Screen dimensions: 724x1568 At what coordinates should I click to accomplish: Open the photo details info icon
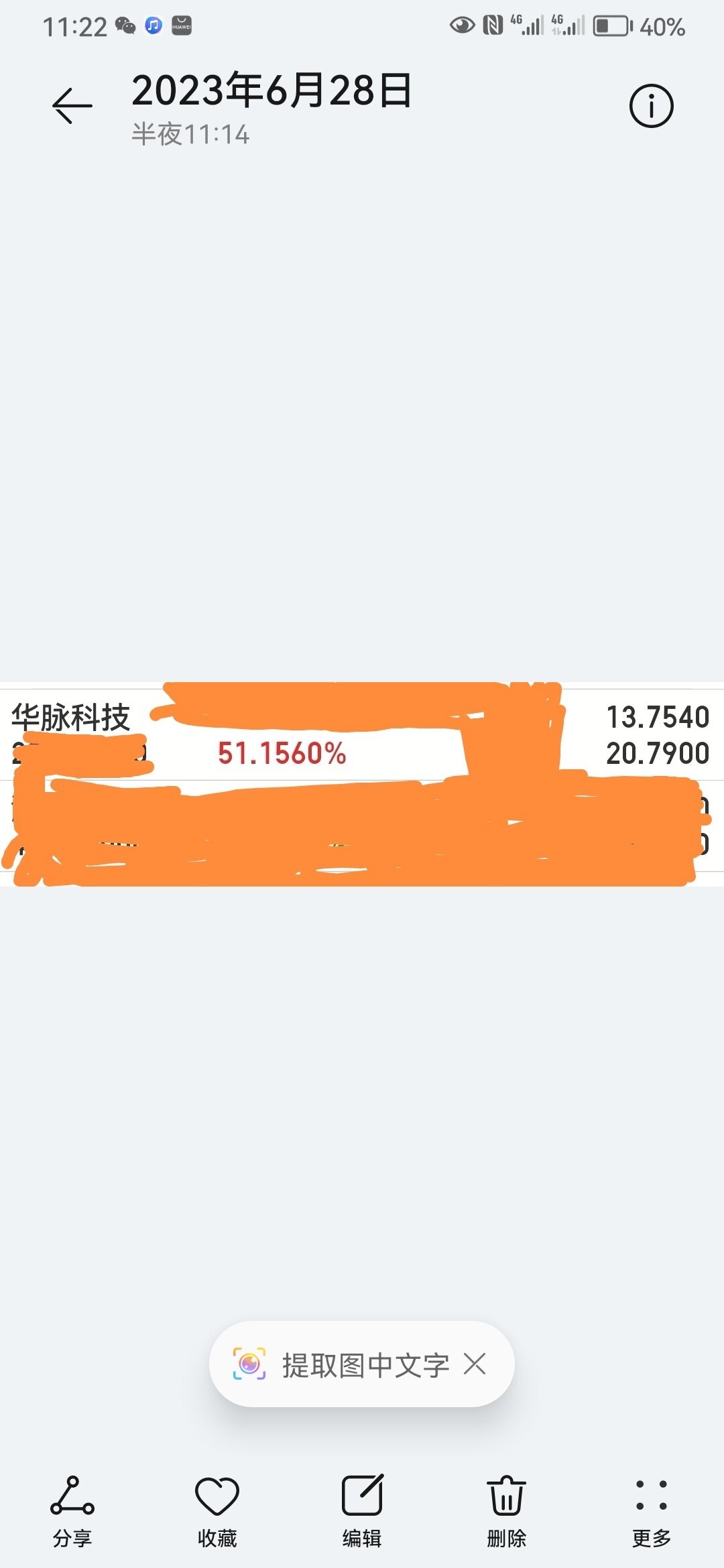click(x=651, y=106)
